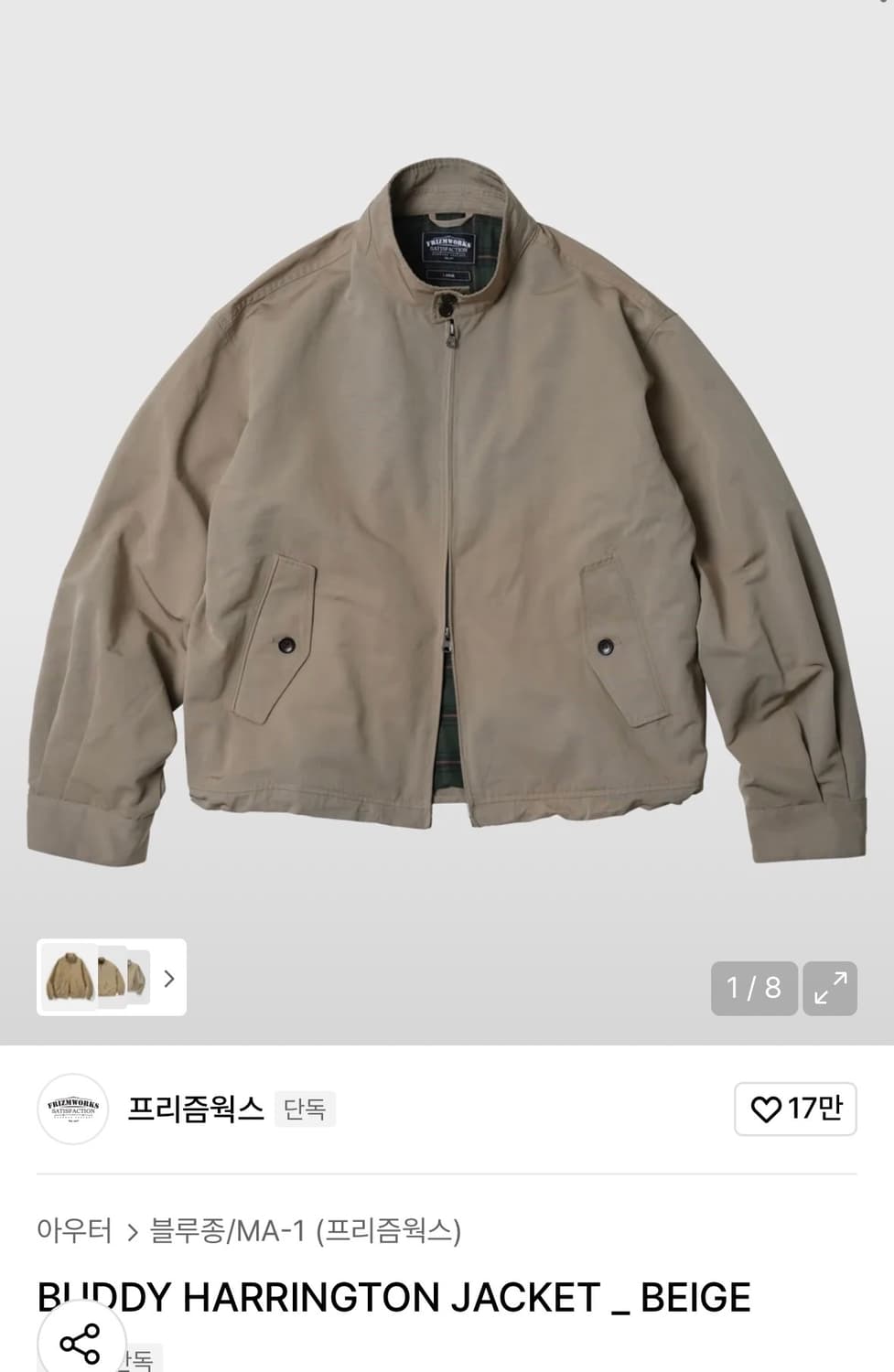Tap the heart icon in the like button
This screenshot has height=1372, width=894.
tap(770, 1109)
